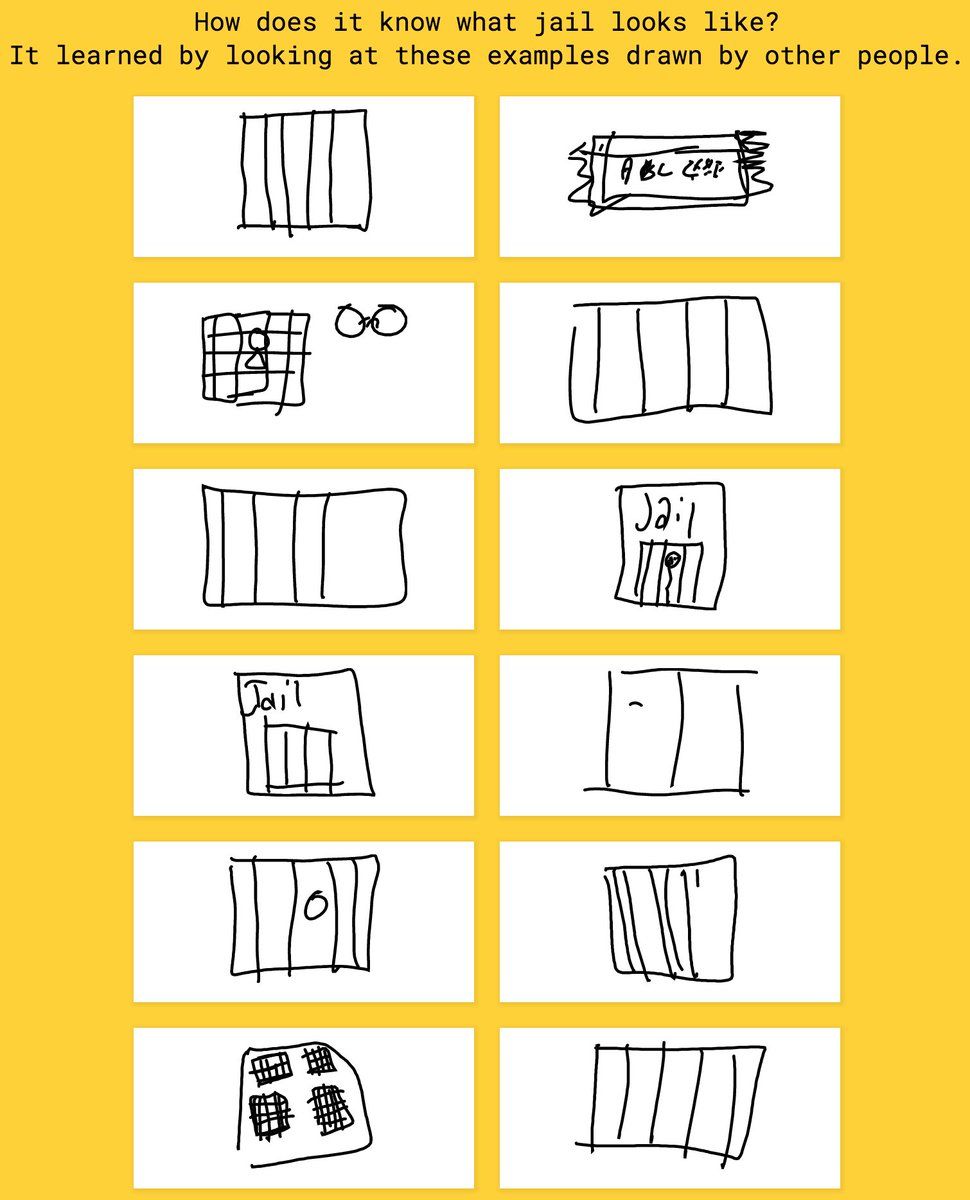Open the bars drawing with an oval lock
The width and height of the screenshot is (970, 1200).
click(303, 920)
